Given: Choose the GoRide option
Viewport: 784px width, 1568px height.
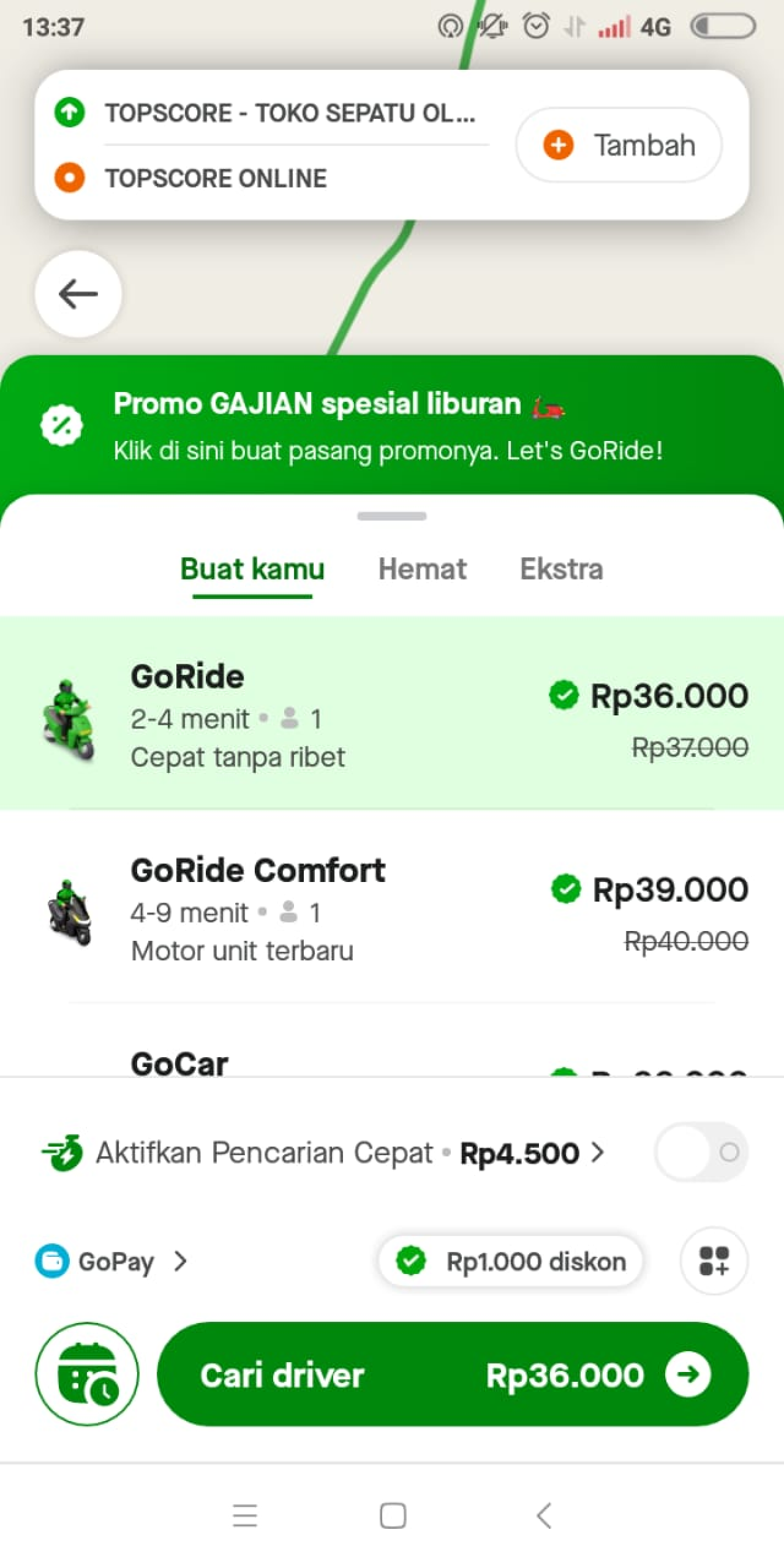Looking at the screenshot, I should click(x=392, y=714).
